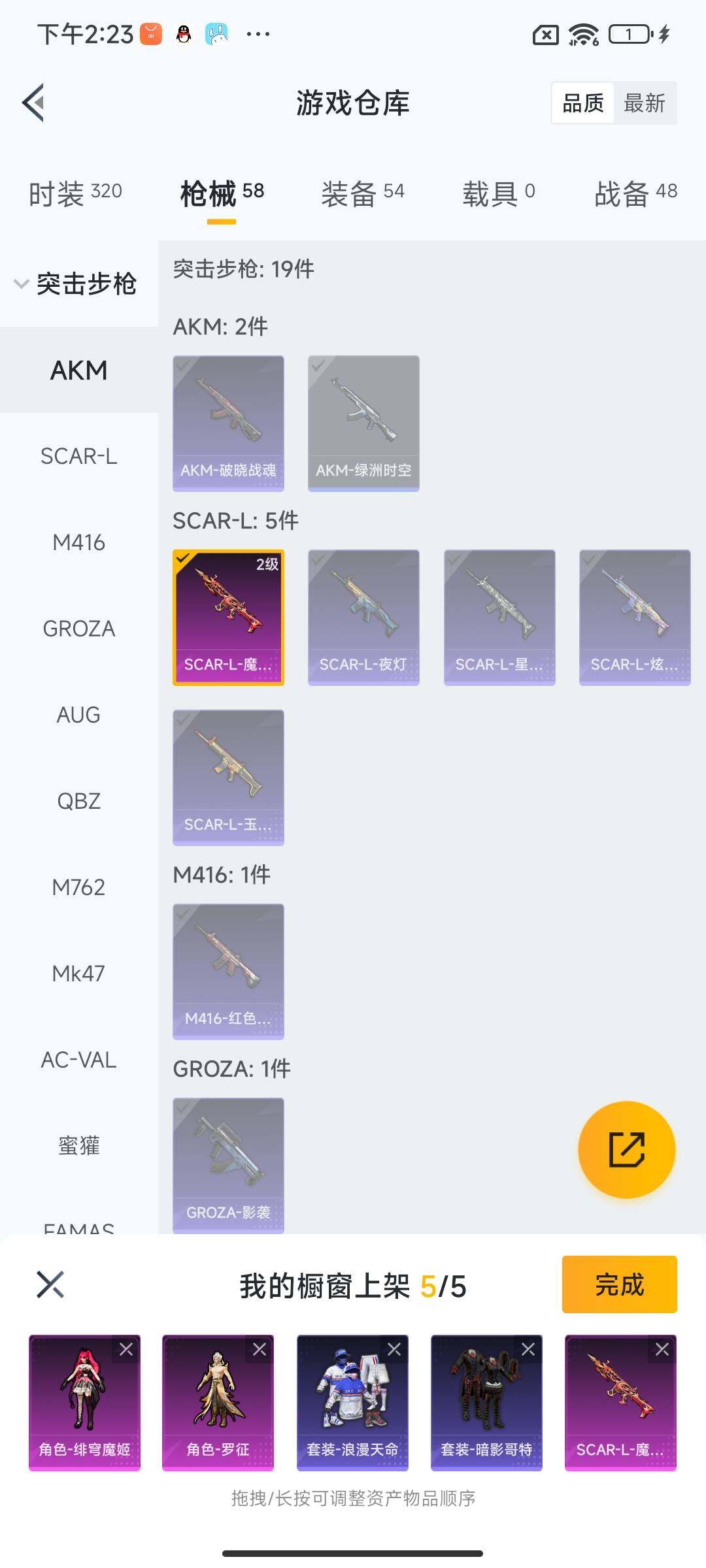Select M762 in the weapon list
706x1568 pixels.
point(78,887)
